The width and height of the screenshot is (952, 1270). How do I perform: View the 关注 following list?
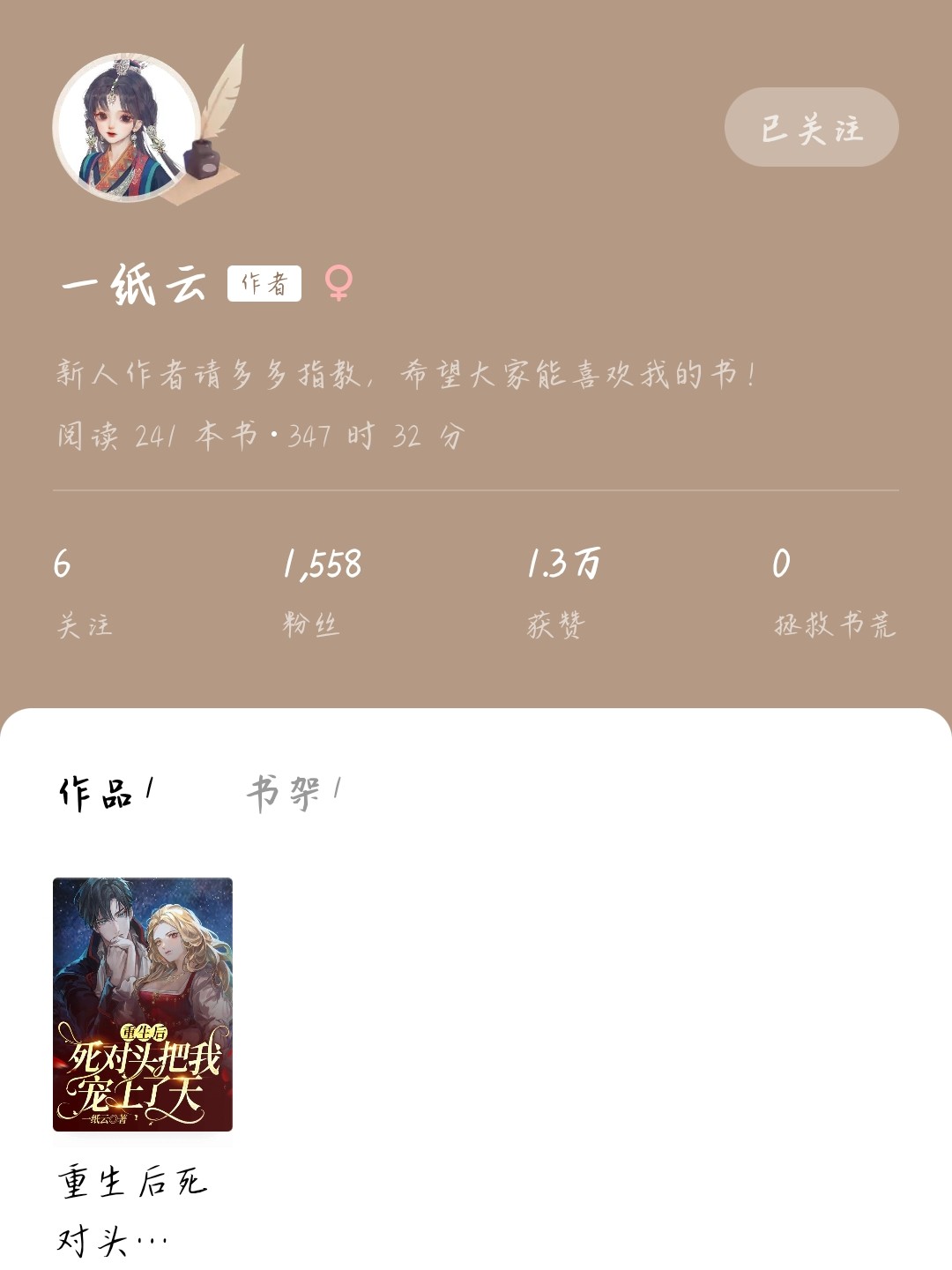pyautogui.click(x=83, y=591)
